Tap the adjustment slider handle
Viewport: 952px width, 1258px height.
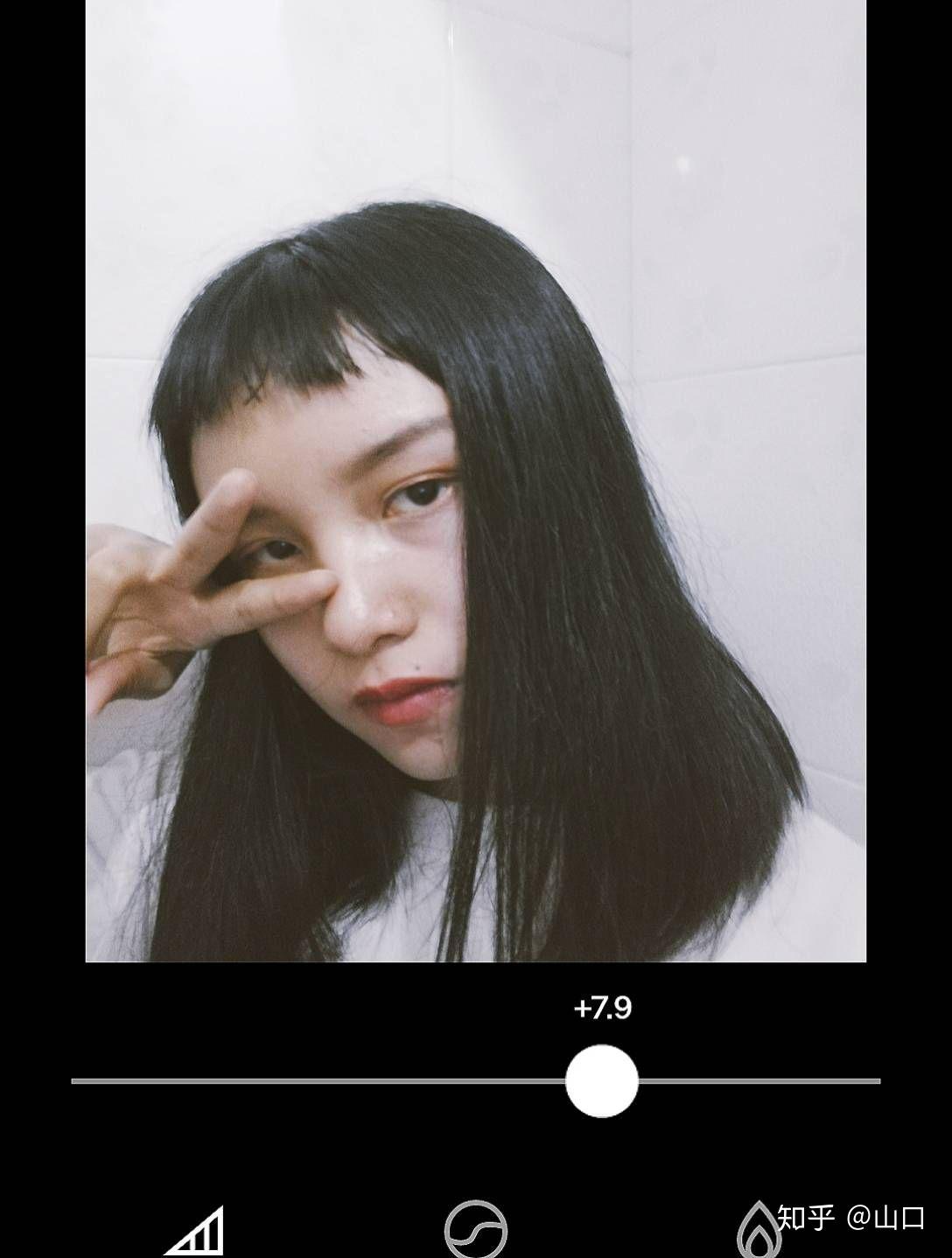coord(602,1080)
